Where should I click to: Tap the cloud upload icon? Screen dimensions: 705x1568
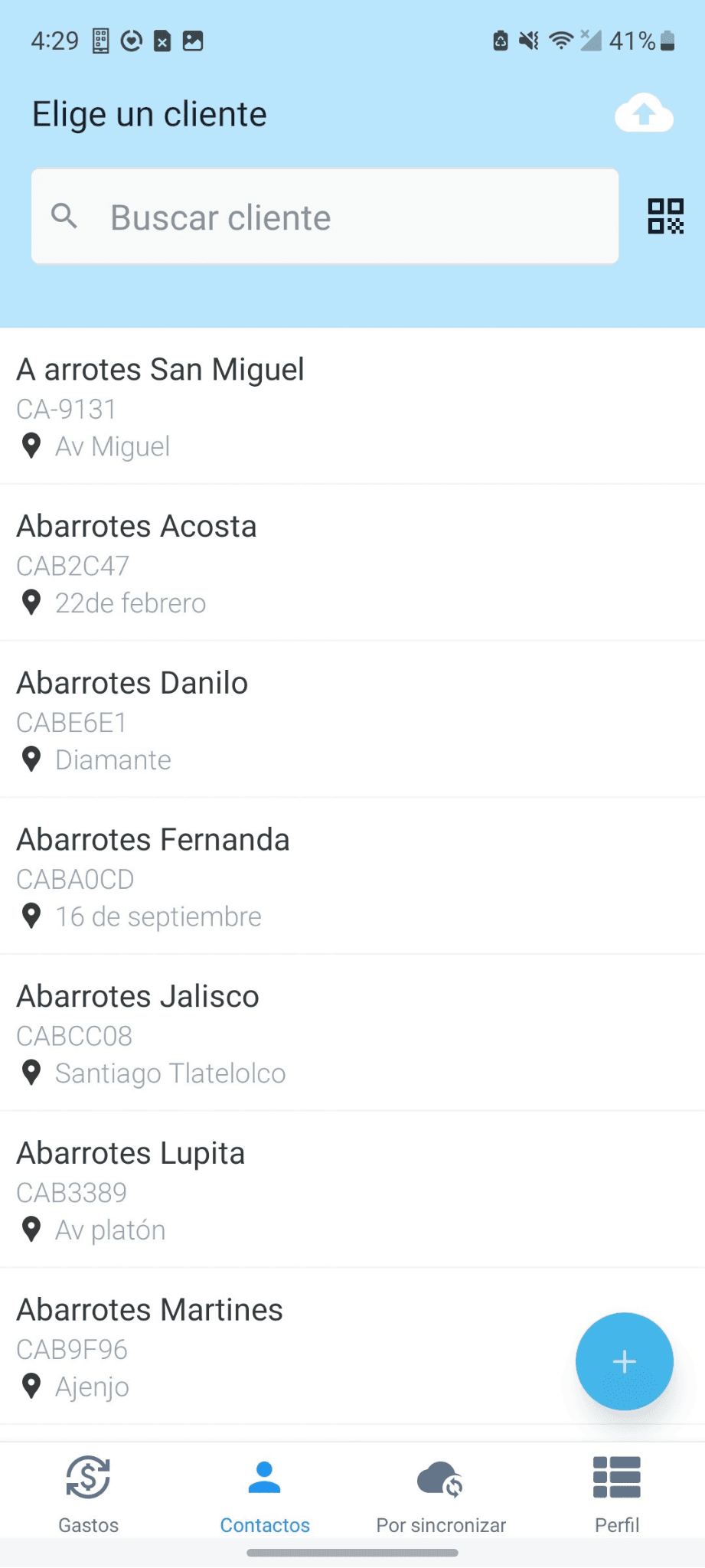tap(644, 113)
